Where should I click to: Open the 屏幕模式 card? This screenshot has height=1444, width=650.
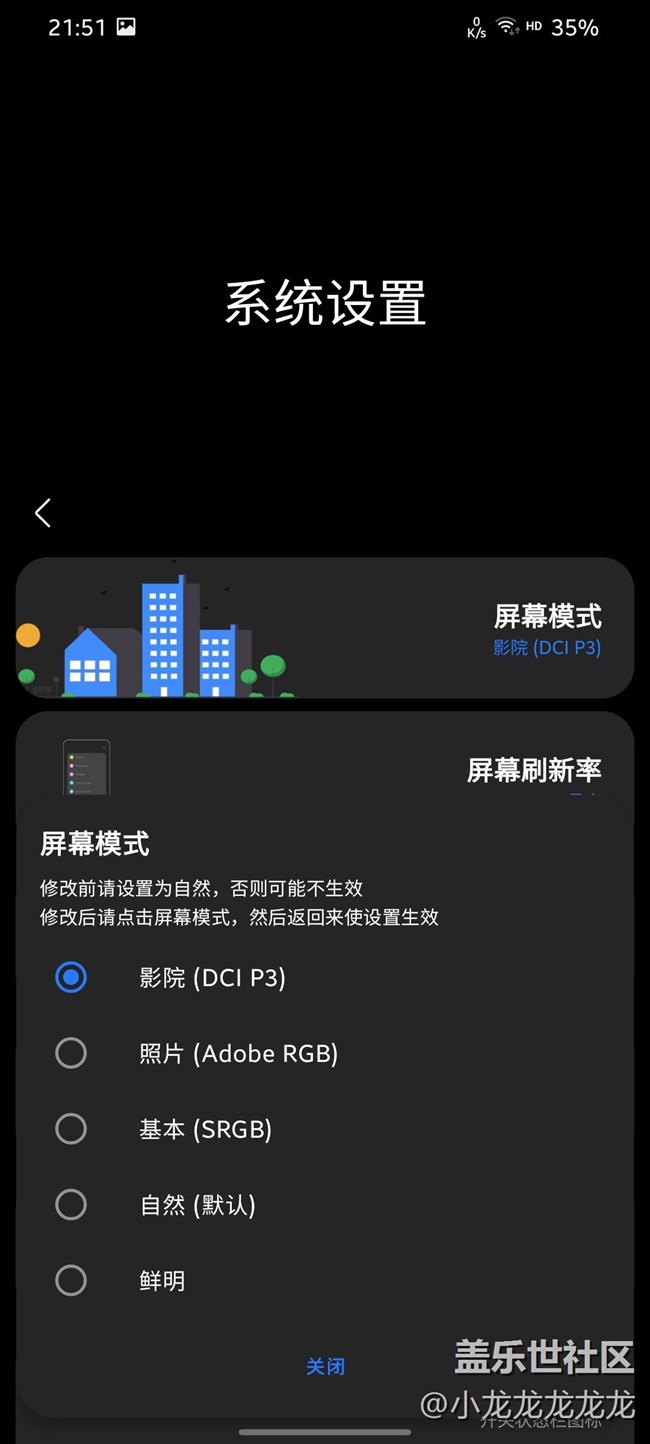(325, 628)
